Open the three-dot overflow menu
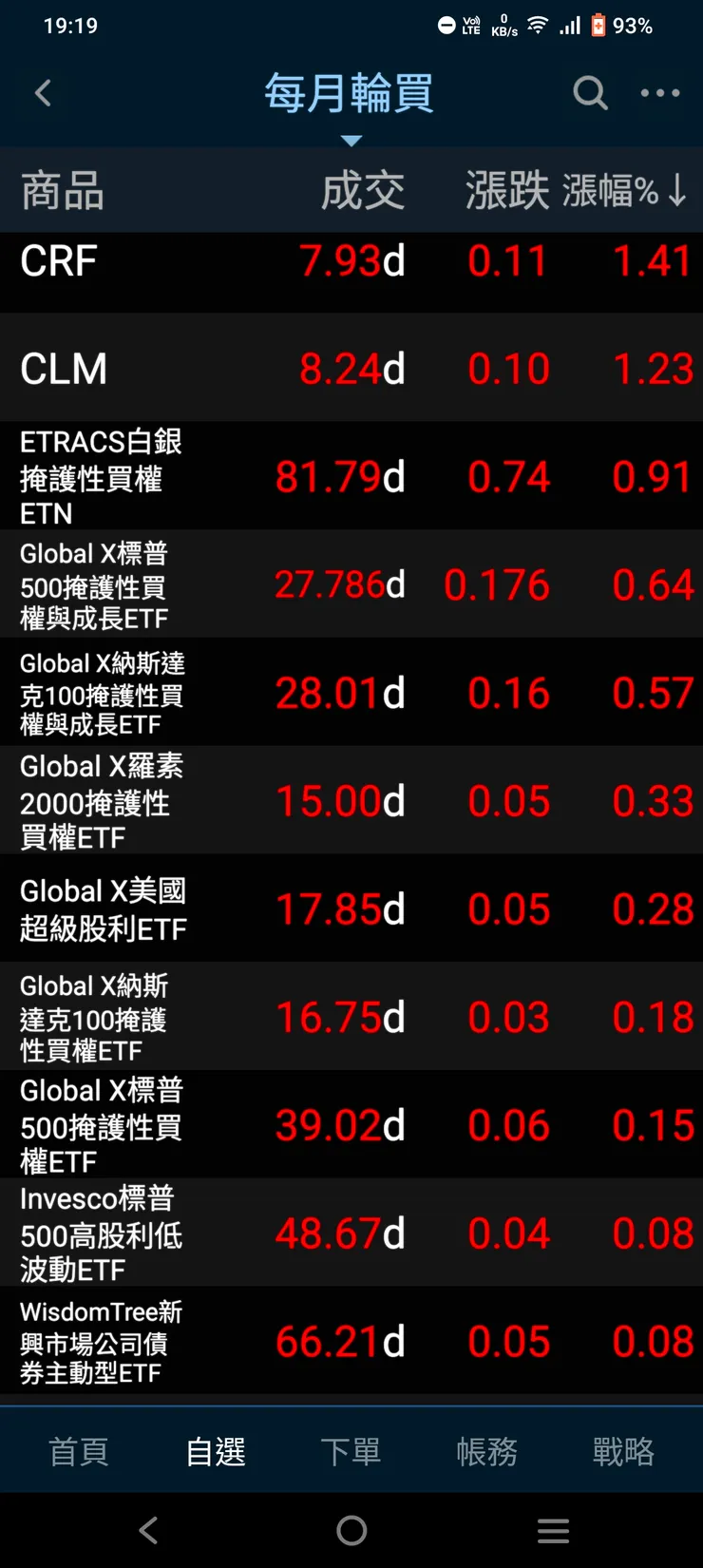This screenshot has height=1568, width=703. click(x=660, y=93)
